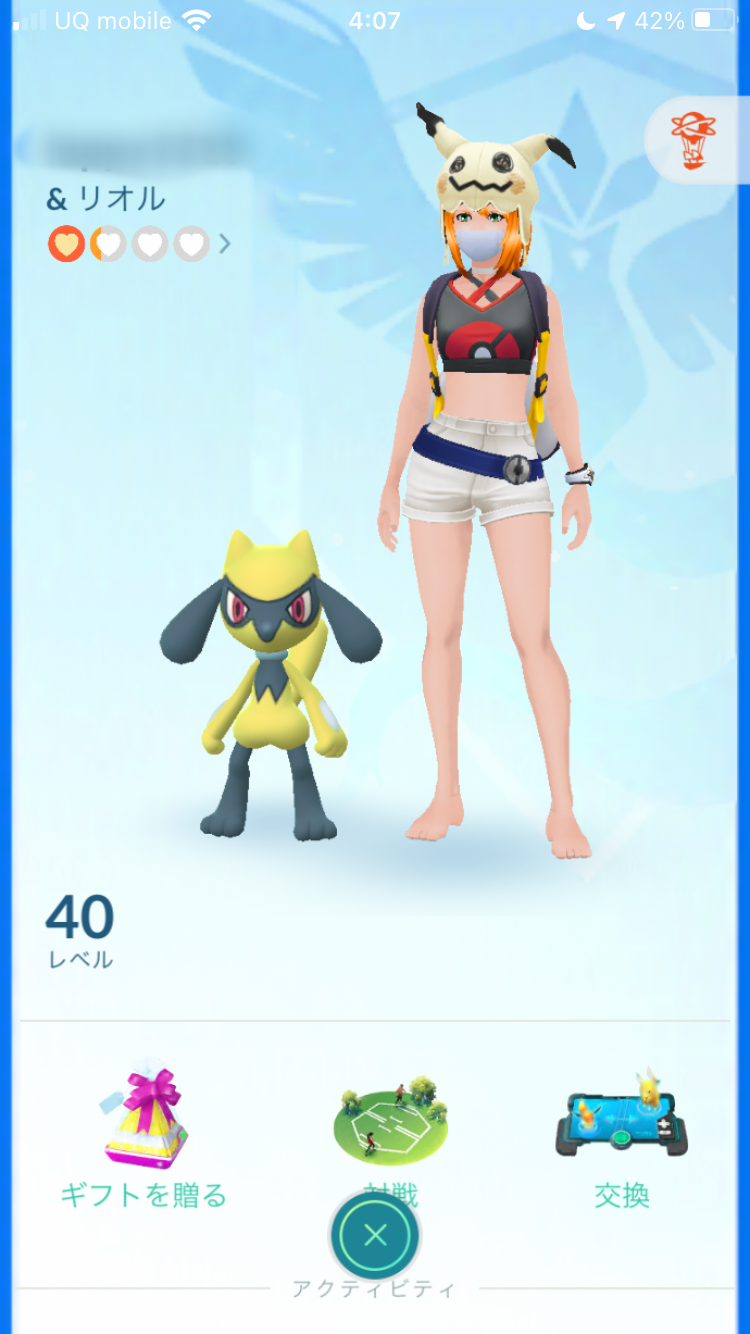750x1334 pixels.
Task: Expand buddy hearts chevron next to リオル
Action: pos(225,243)
